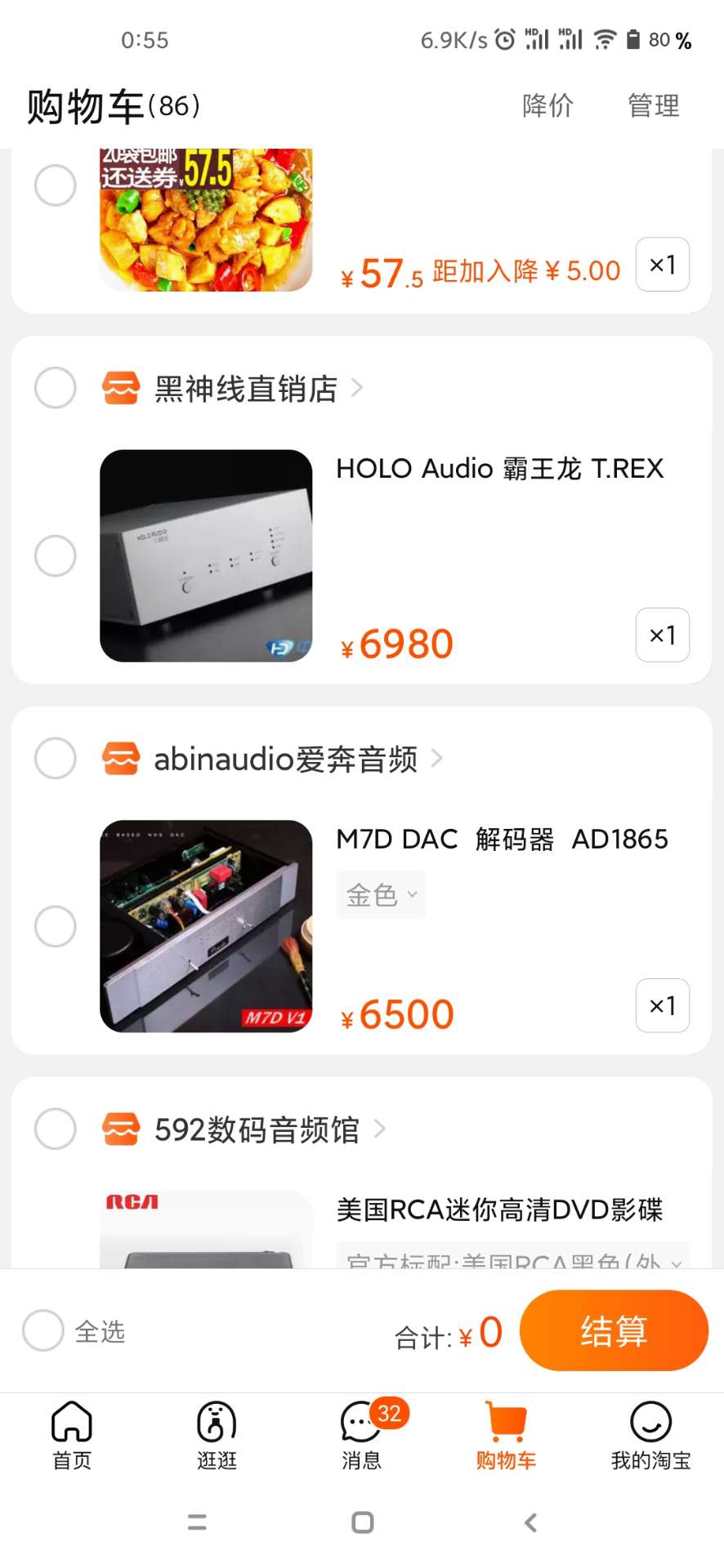Switch to 我的淘宝 profile tab
Viewport: 724px width, 1568px height.
(x=650, y=1435)
